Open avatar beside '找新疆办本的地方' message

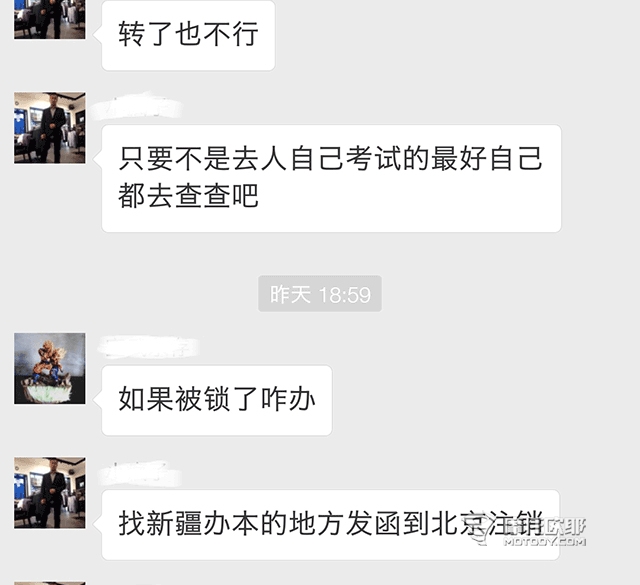click(x=49, y=494)
